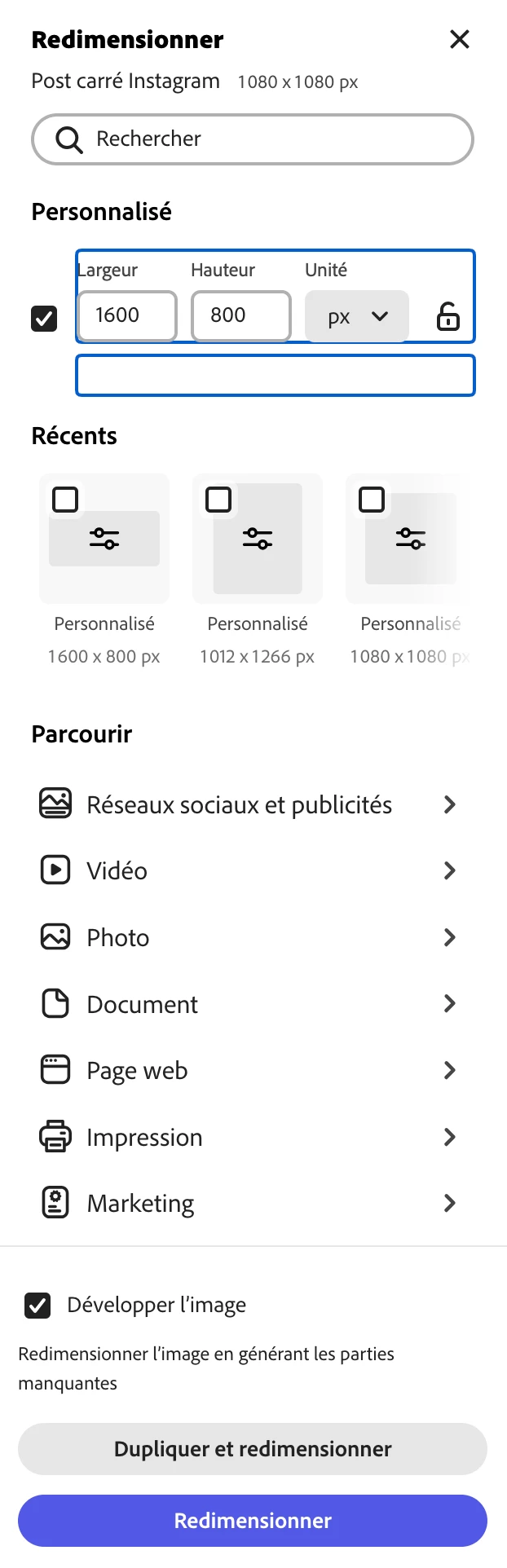Open the Unité px dropdown

357,316
